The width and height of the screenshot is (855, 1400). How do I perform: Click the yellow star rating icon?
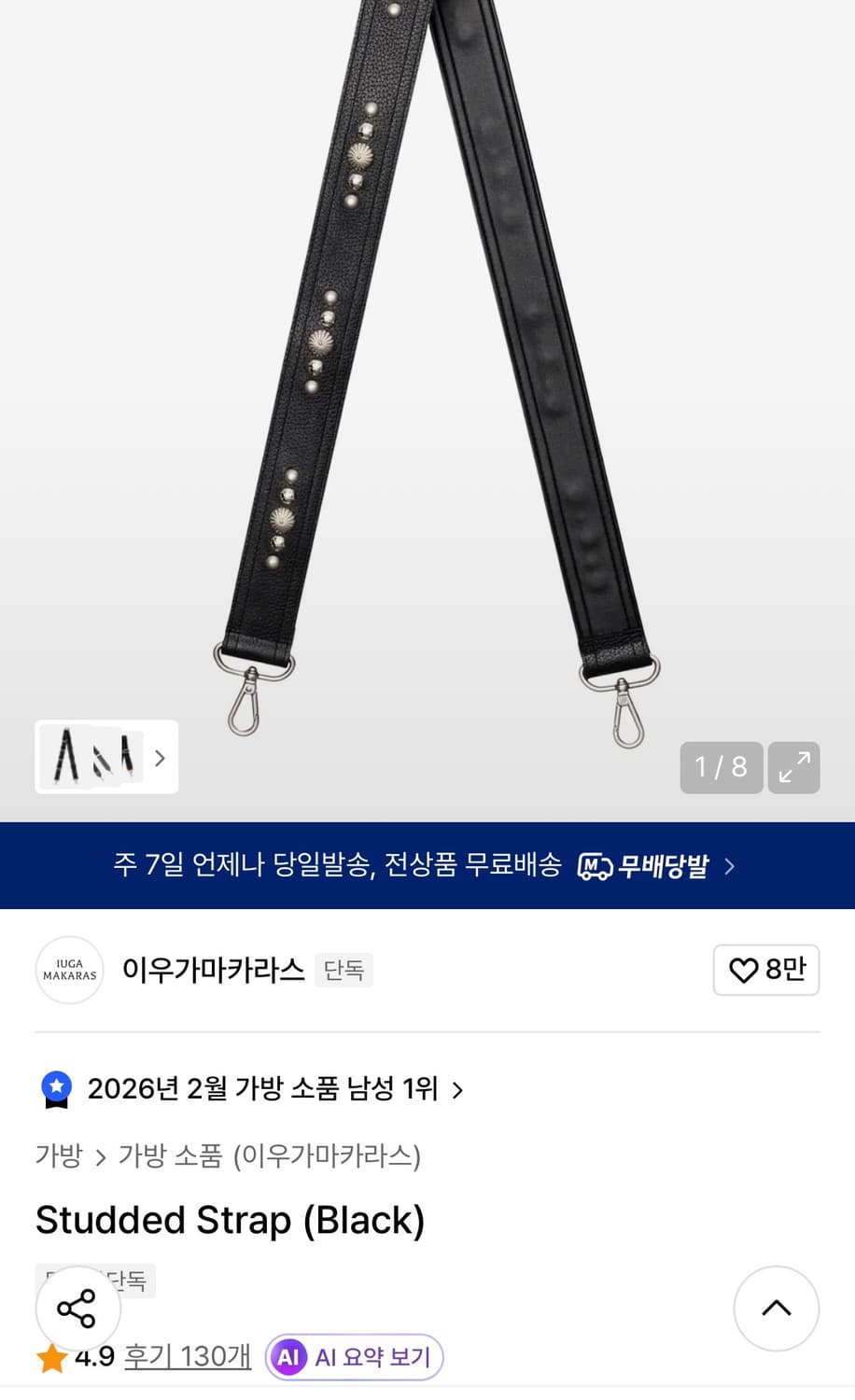pyautogui.click(x=48, y=1357)
